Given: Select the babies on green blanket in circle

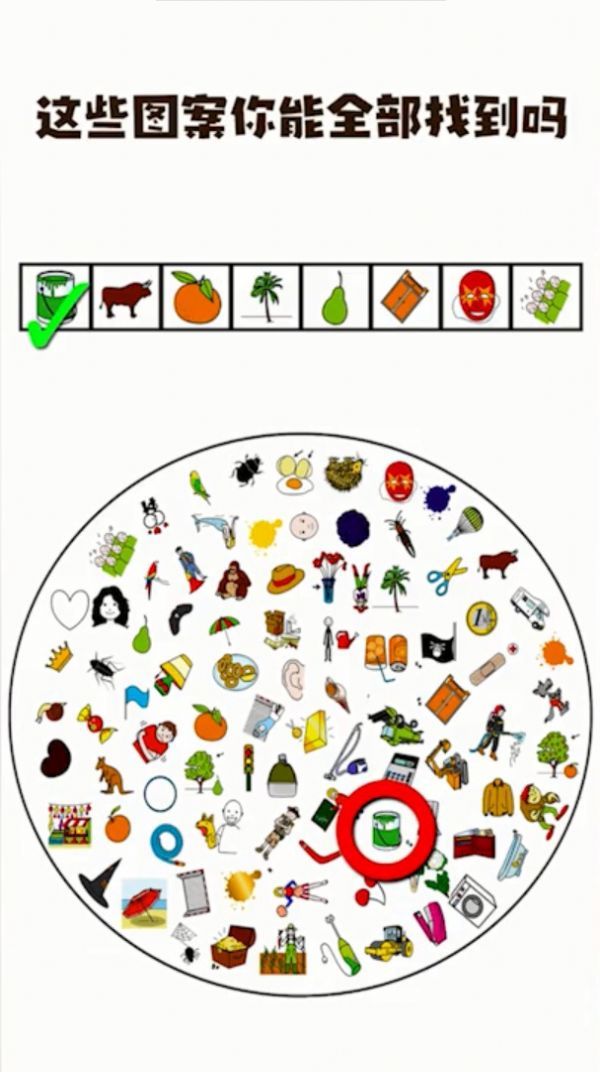Looking at the screenshot, I should [115, 552].
